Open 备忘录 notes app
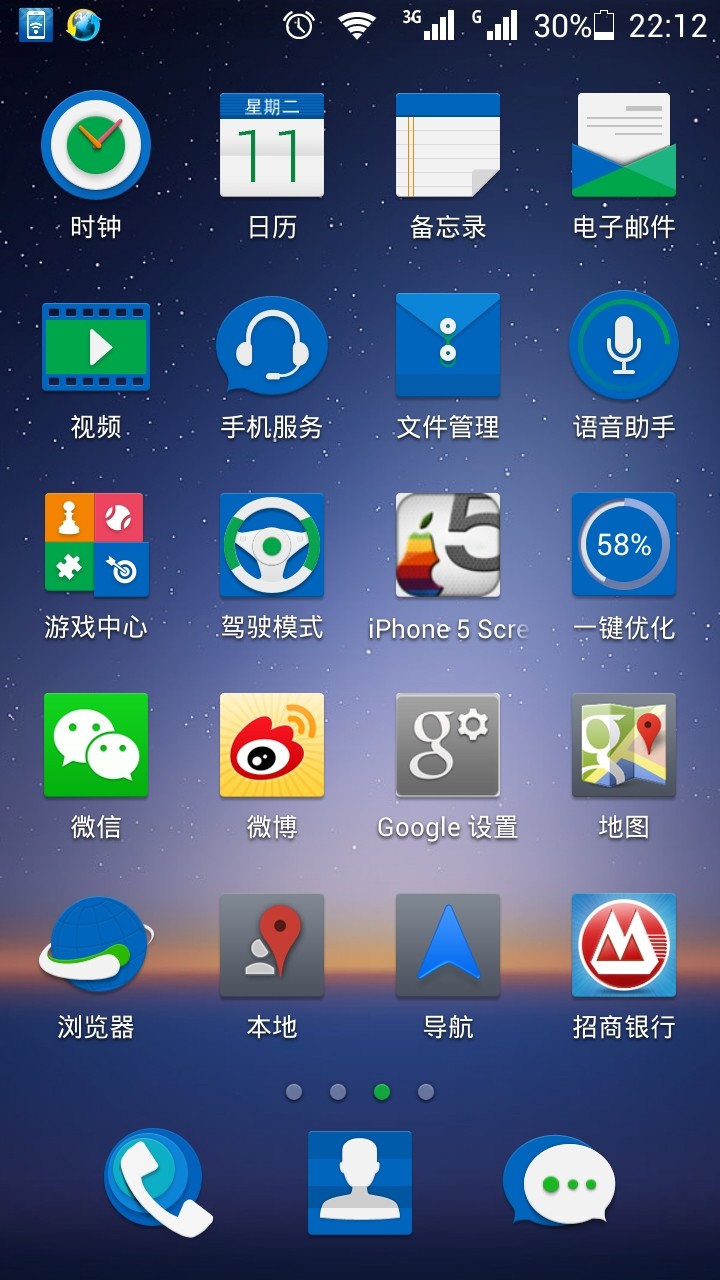 (x=448, y=146)
